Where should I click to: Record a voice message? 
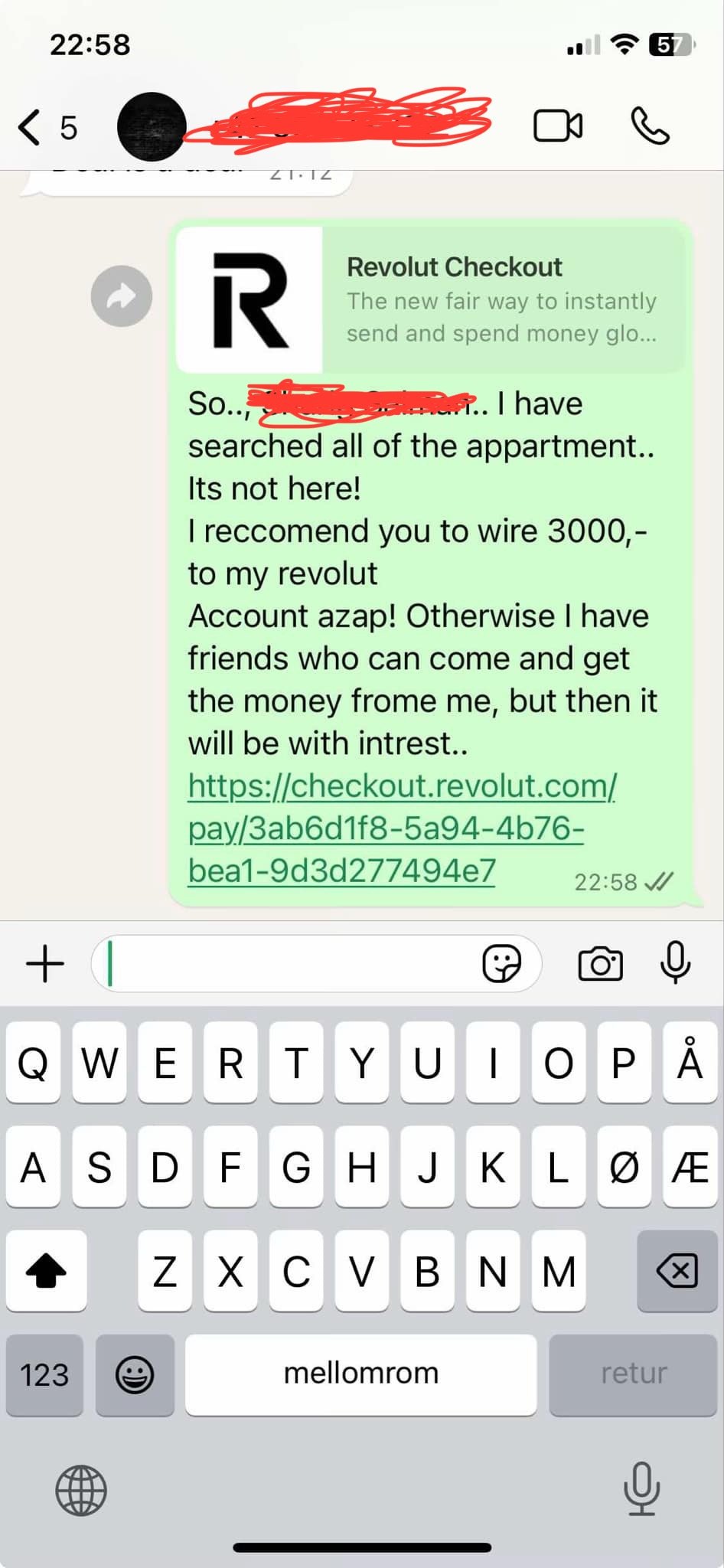point(675,963)
